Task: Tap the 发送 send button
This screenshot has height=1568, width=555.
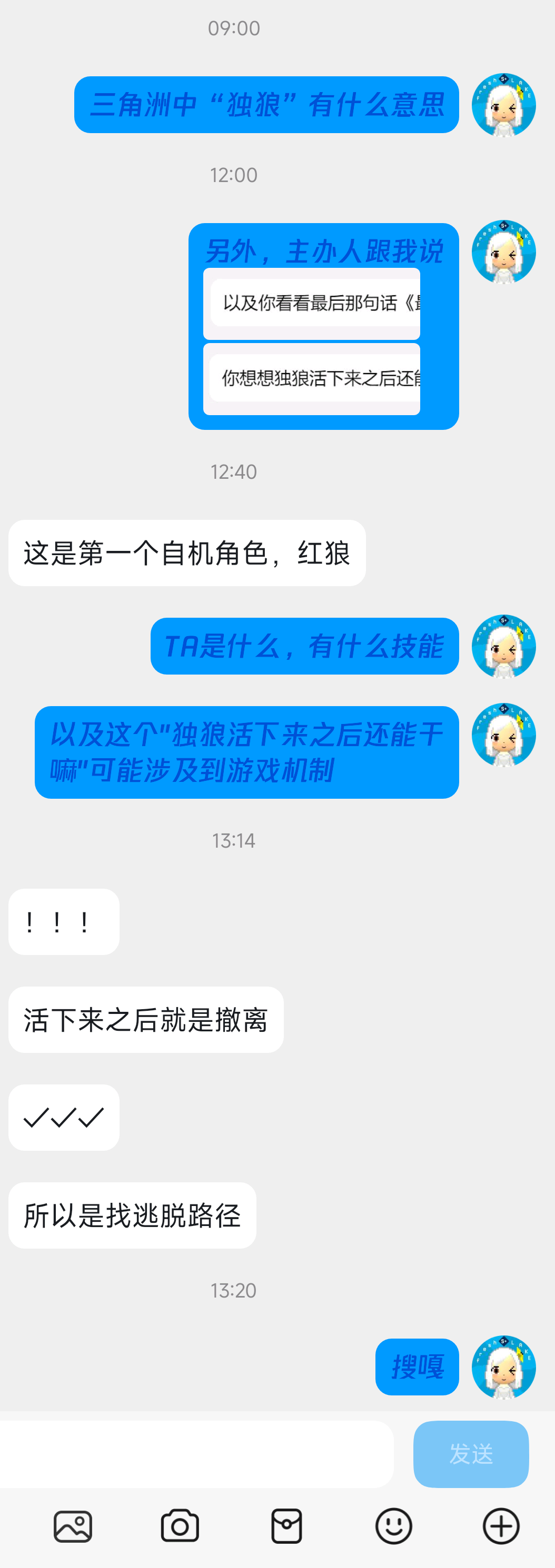Action: tap(470, 1454)
